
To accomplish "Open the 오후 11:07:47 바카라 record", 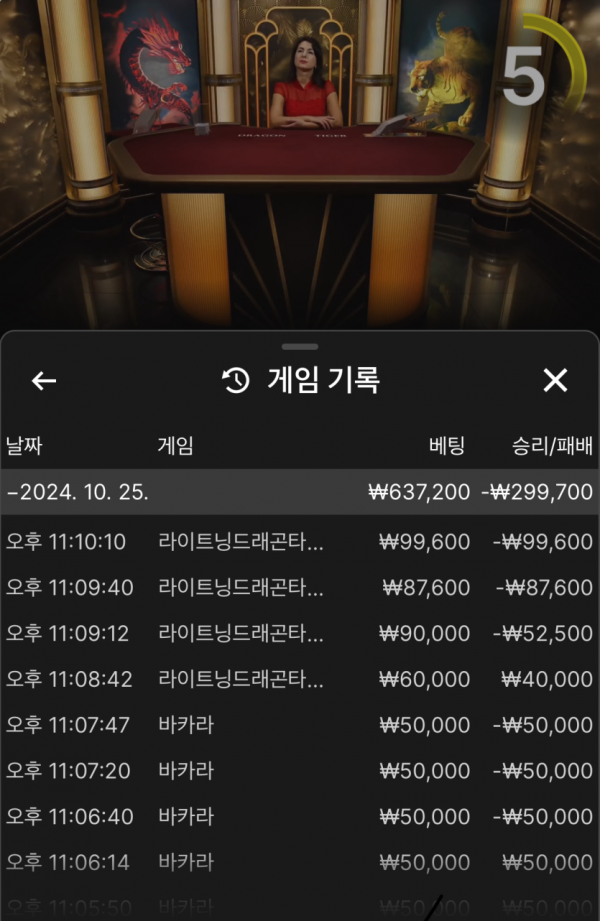I will 300,725.
